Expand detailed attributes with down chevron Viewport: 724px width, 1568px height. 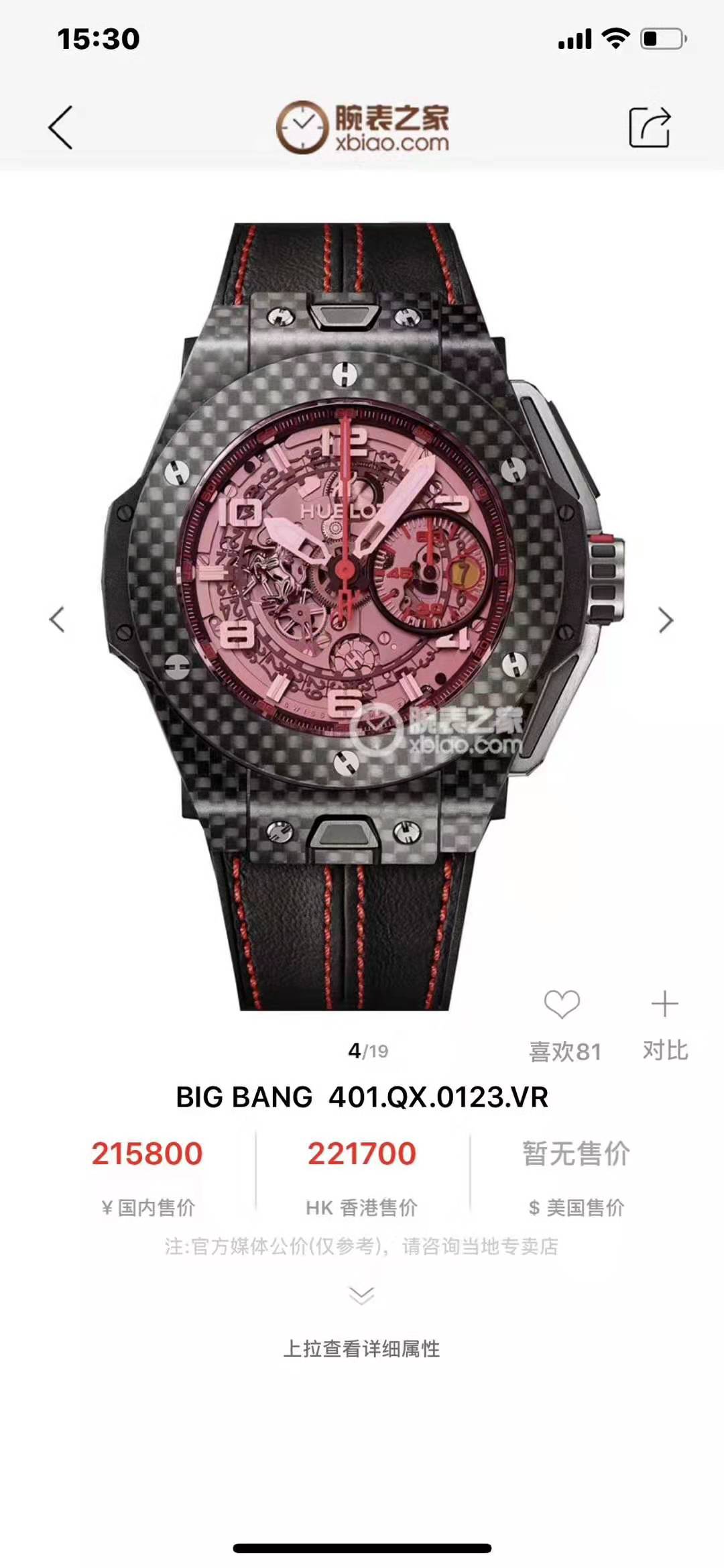click(362, 1295)
